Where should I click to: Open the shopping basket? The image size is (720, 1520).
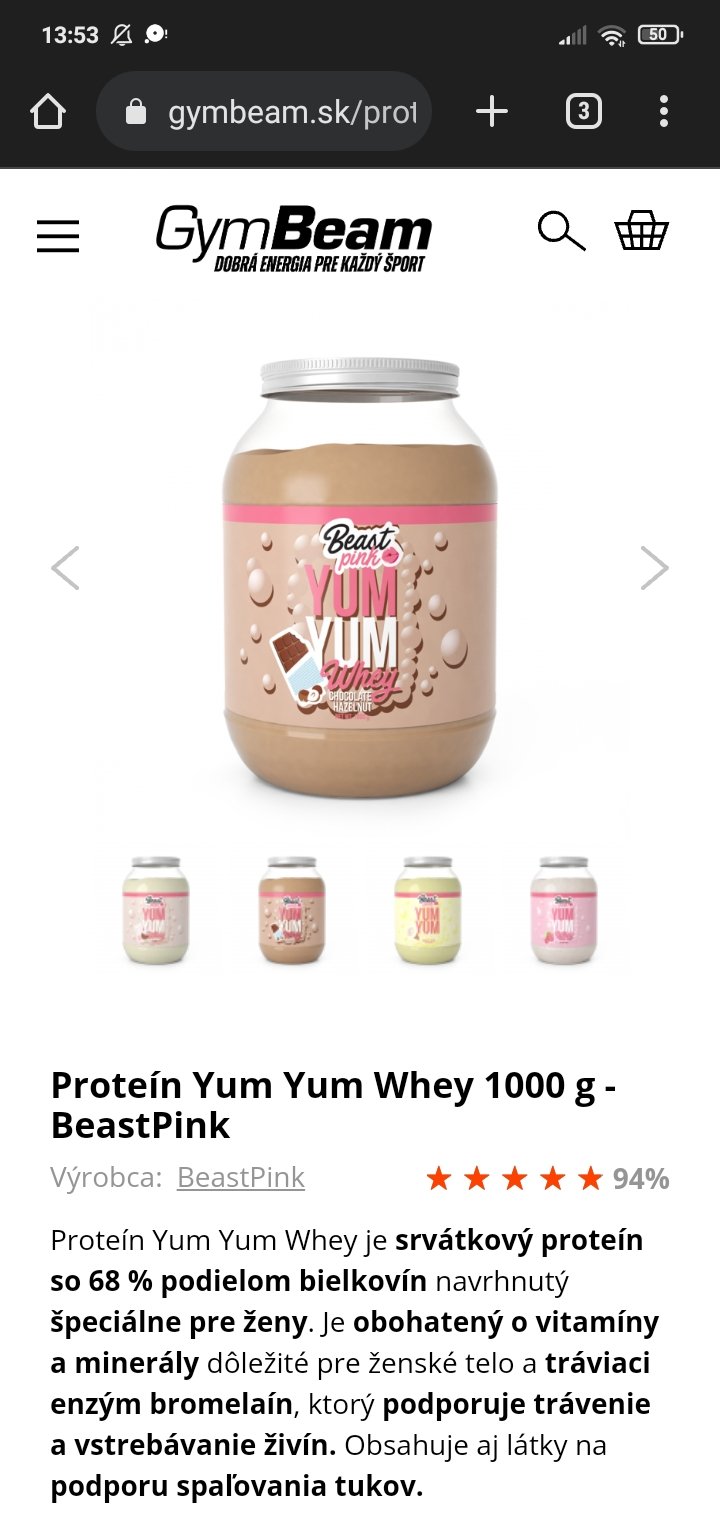point(641,232)
